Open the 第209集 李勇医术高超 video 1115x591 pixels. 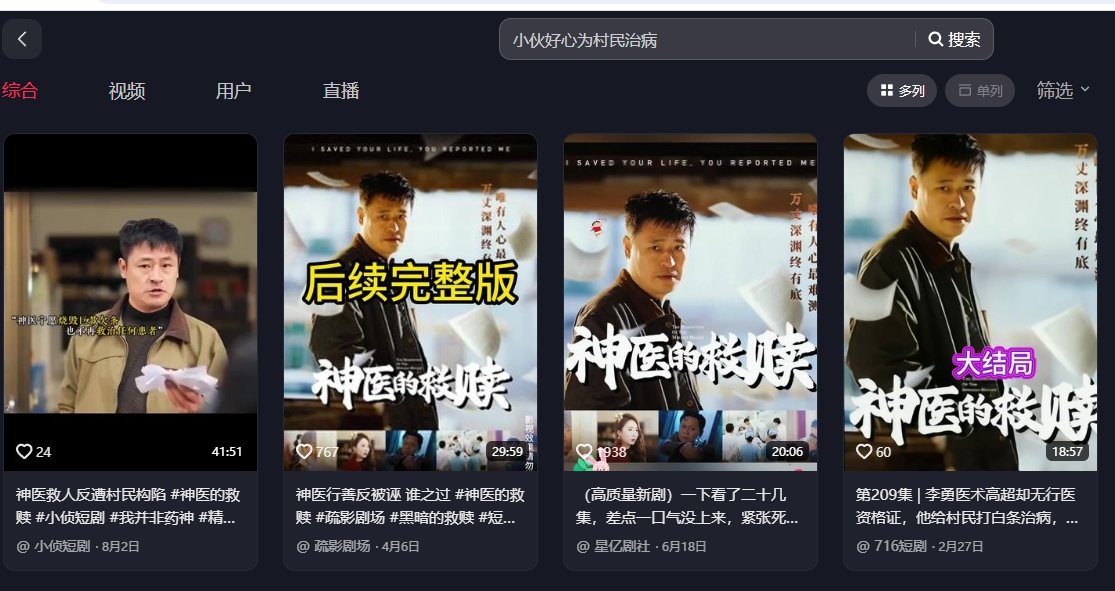(x=970, y=302)
